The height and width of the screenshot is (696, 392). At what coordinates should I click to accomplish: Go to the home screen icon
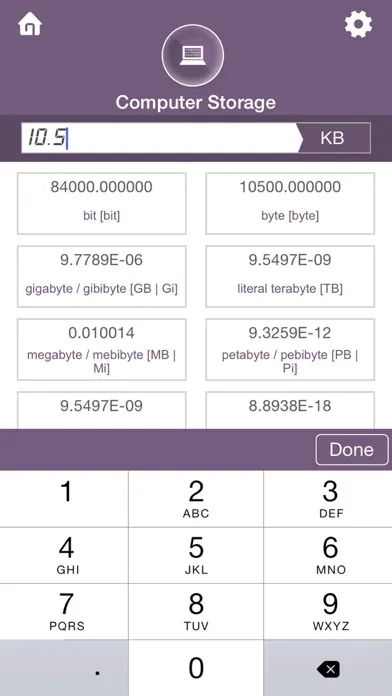click(x=30, y=24)
